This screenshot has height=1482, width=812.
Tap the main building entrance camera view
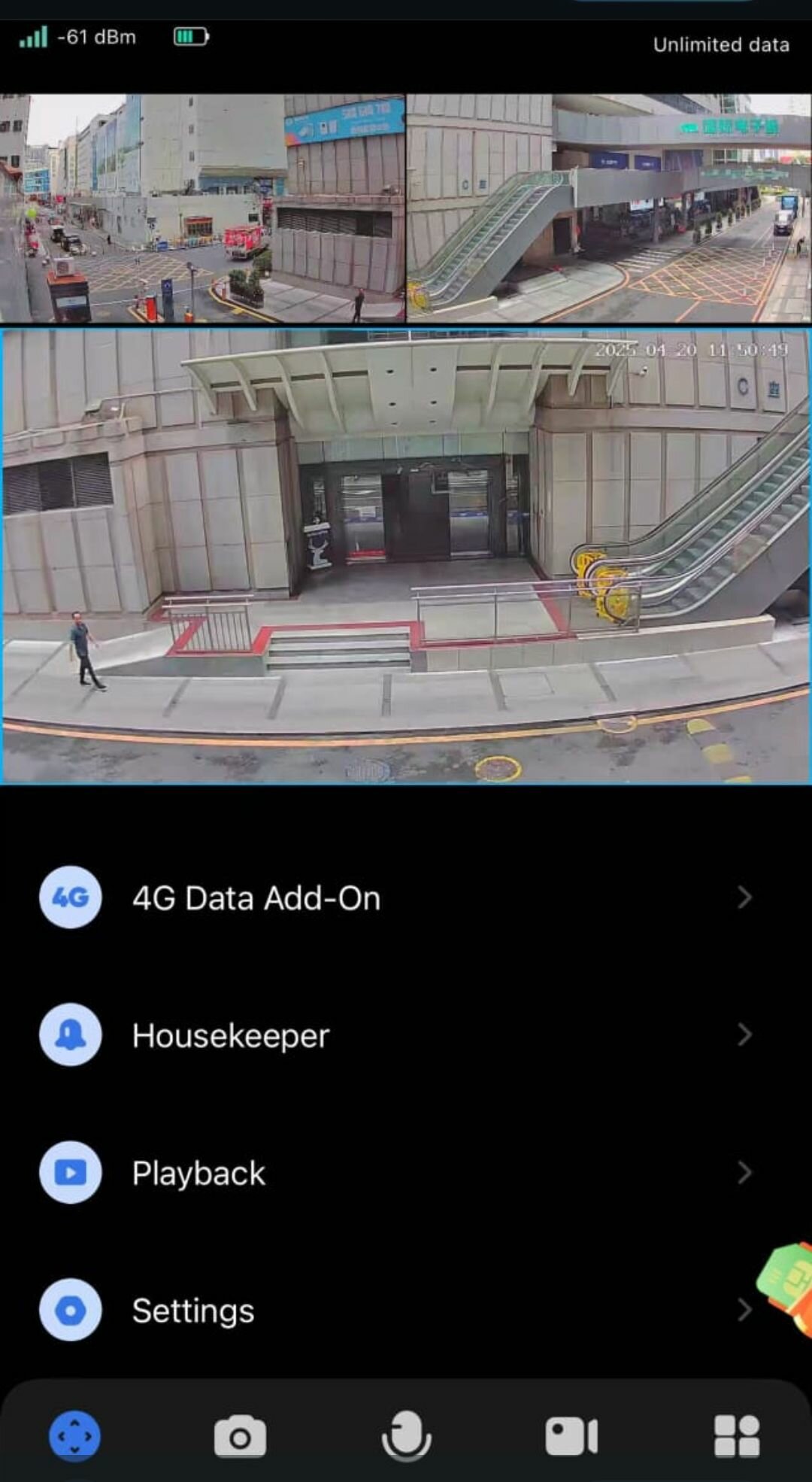[406, 557]
